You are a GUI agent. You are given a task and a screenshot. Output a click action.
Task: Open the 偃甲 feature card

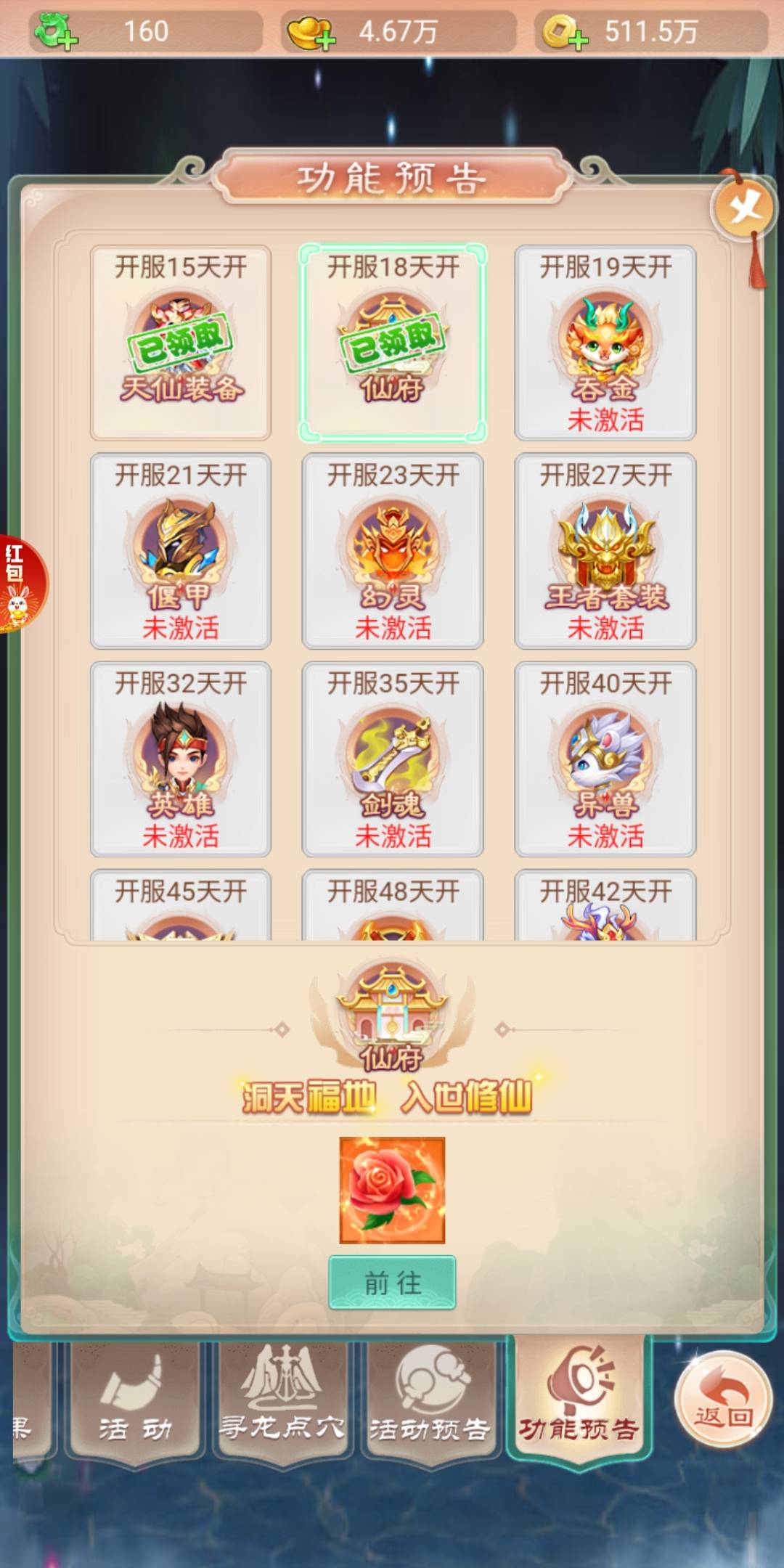point(180,551)
